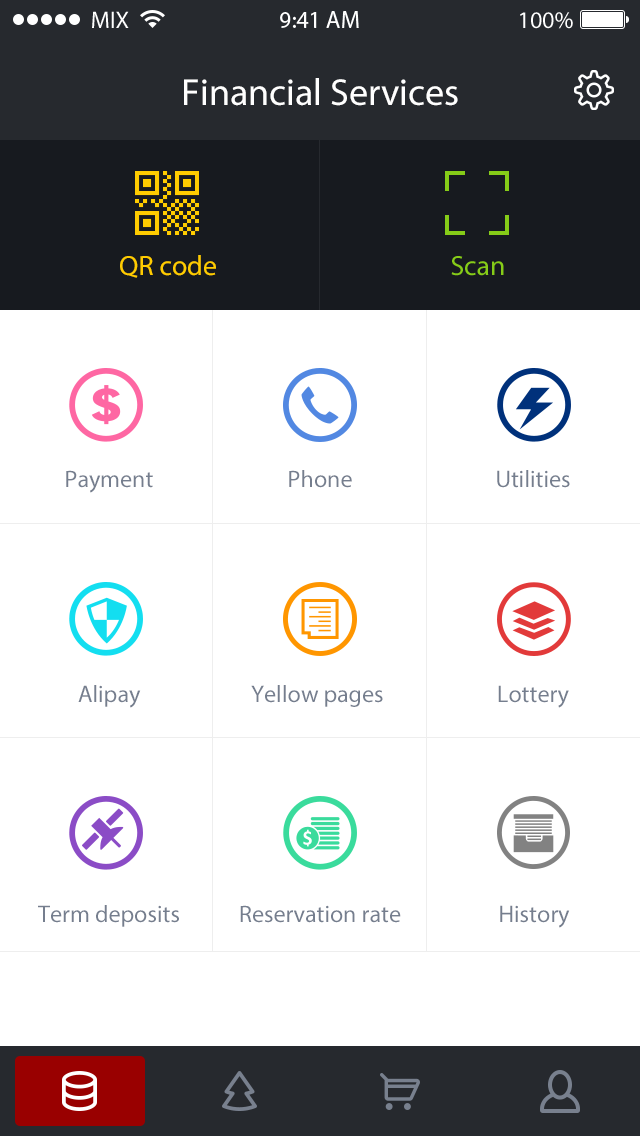
Task: Open Yellow pages
Action: click(320, 632)
